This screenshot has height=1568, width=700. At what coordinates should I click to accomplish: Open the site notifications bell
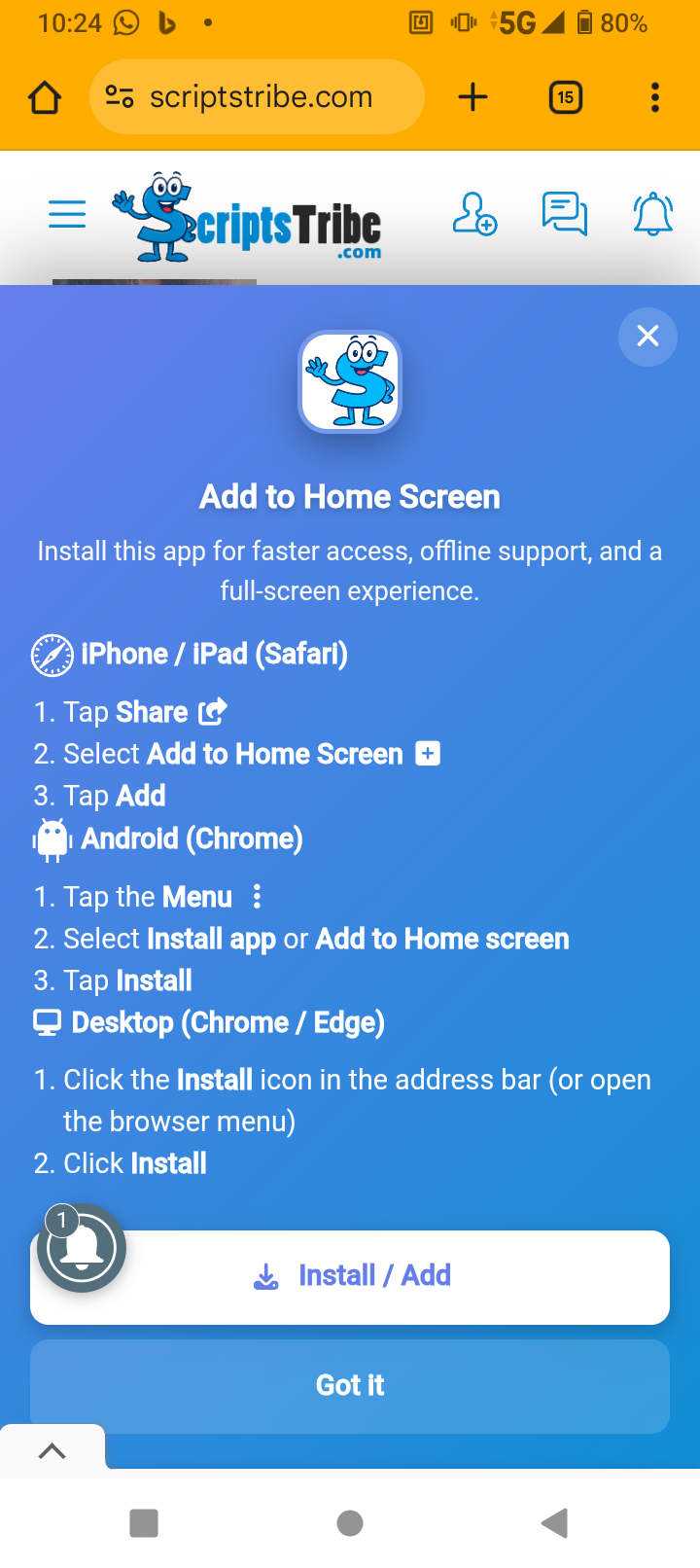tap(653, 214)
